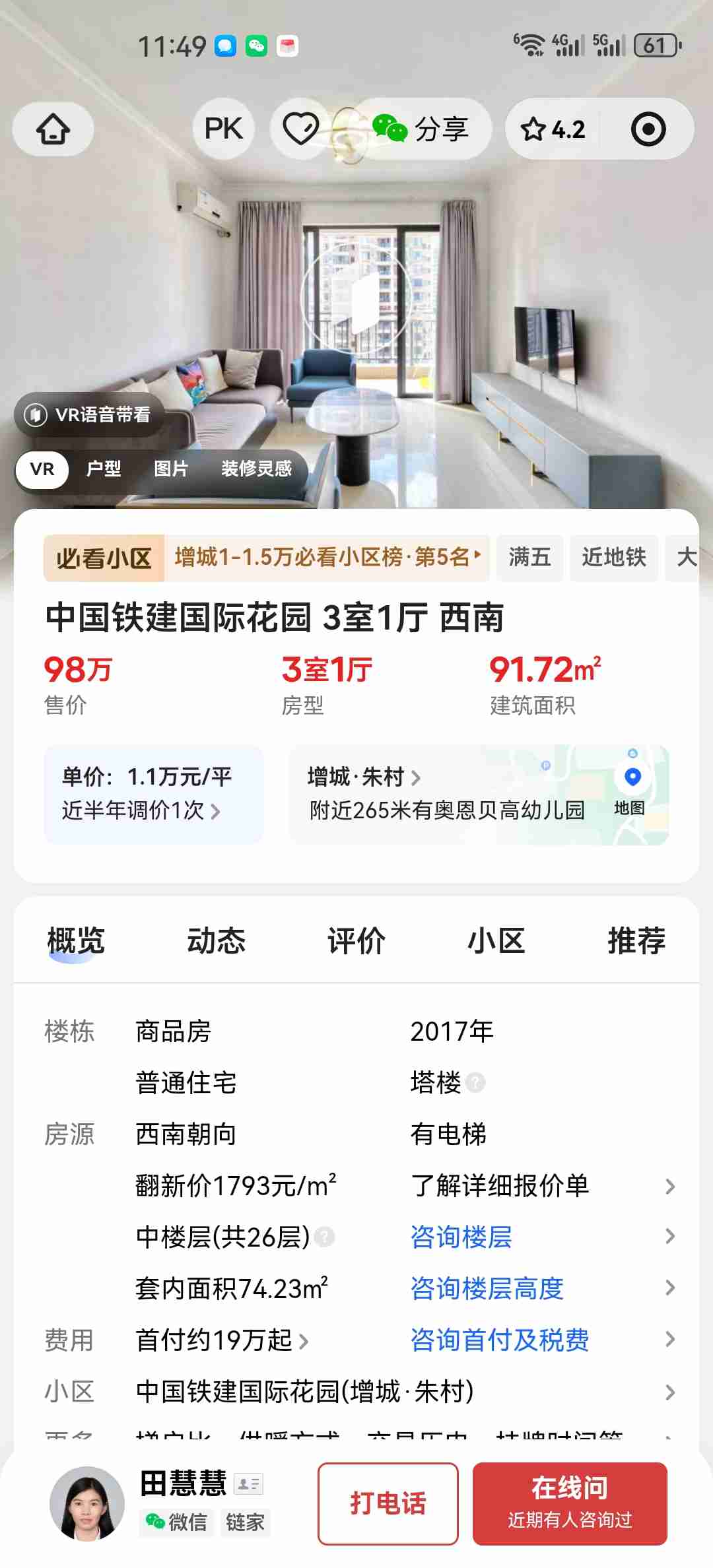Call the agent with 打电话
This screenshot has width=713, height=1568.
pyautogui.click(x=388, y=1503)
